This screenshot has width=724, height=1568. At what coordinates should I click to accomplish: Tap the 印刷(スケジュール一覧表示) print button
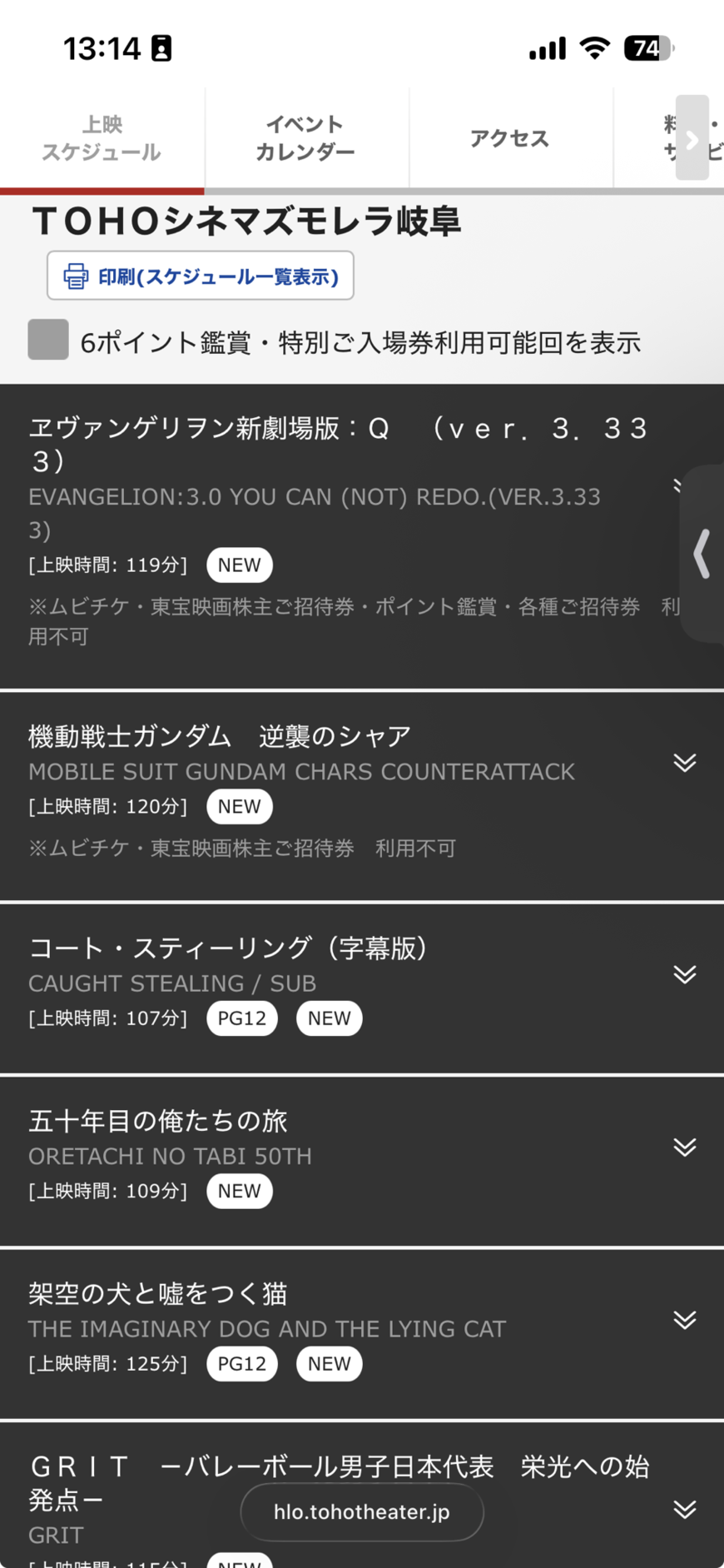point(201,276)
